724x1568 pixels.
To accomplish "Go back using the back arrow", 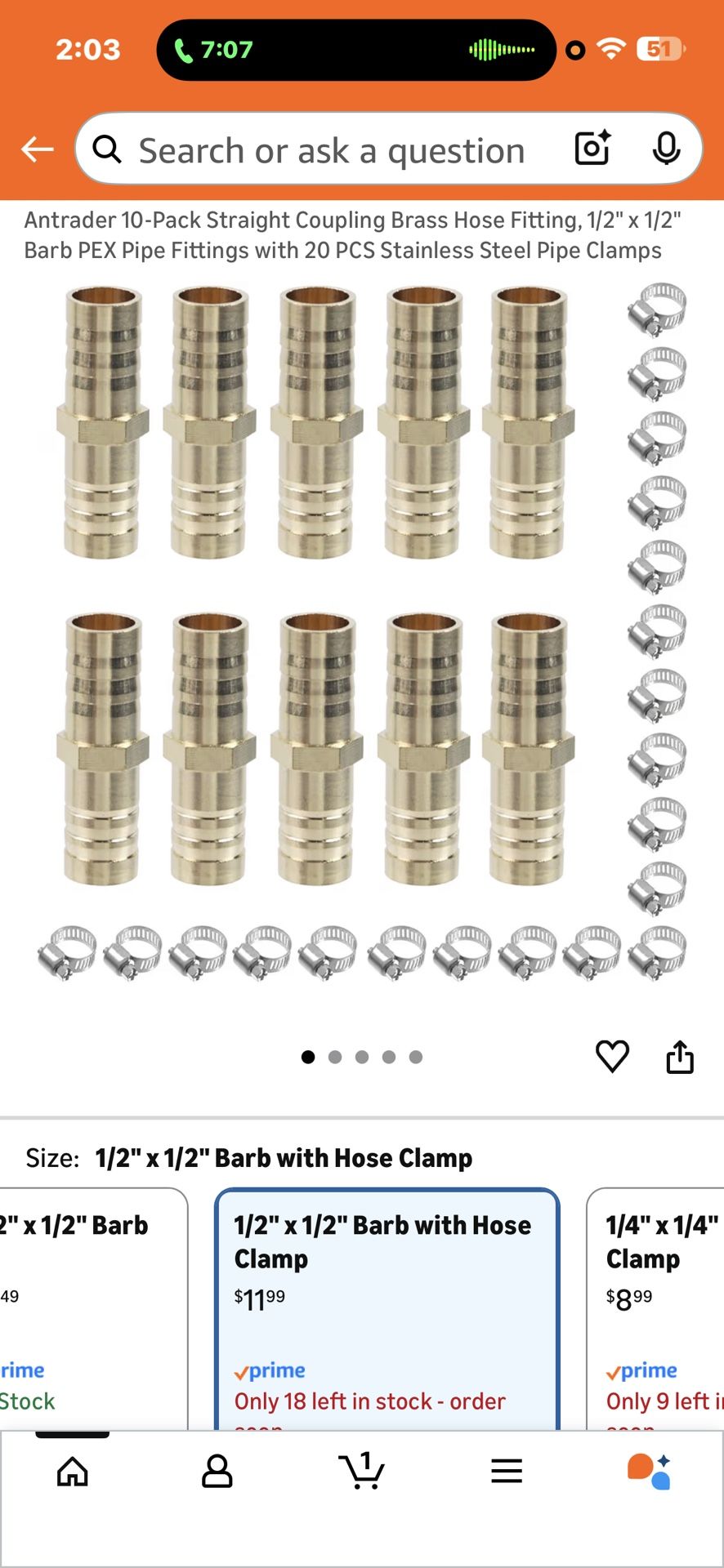I will coord(36,149).
